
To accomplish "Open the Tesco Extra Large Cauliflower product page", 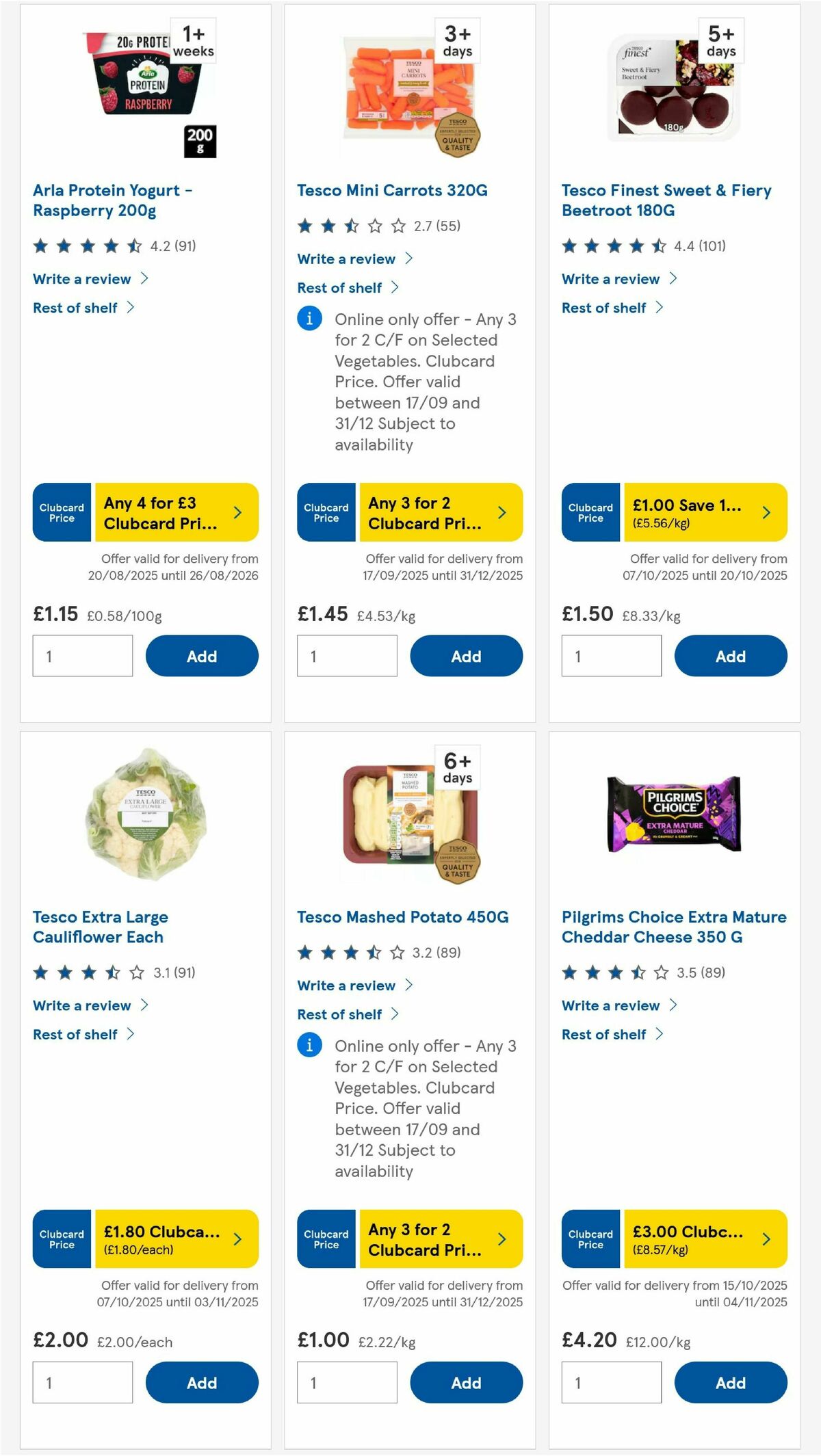I will click(100, 927).
